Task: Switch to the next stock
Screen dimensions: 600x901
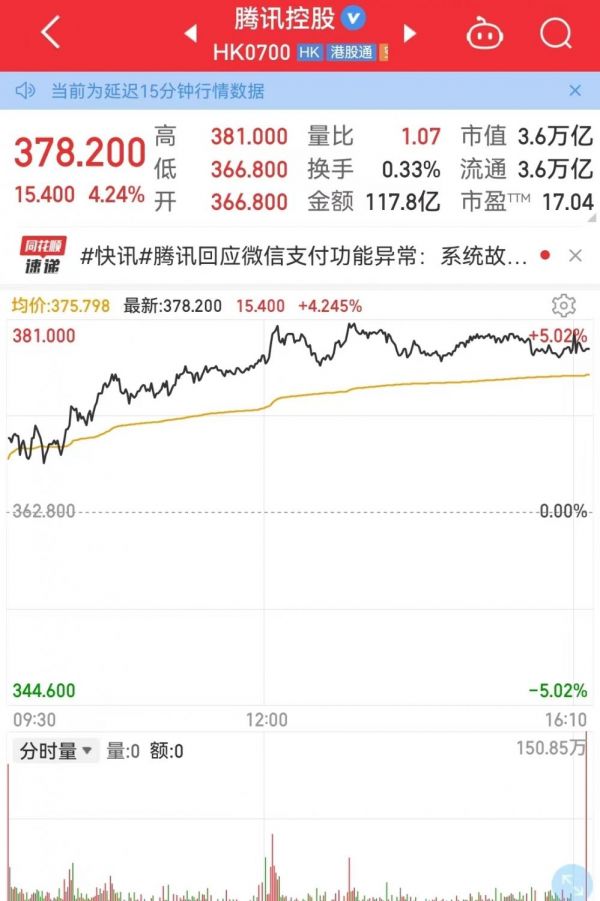Action: coord(409,34)
